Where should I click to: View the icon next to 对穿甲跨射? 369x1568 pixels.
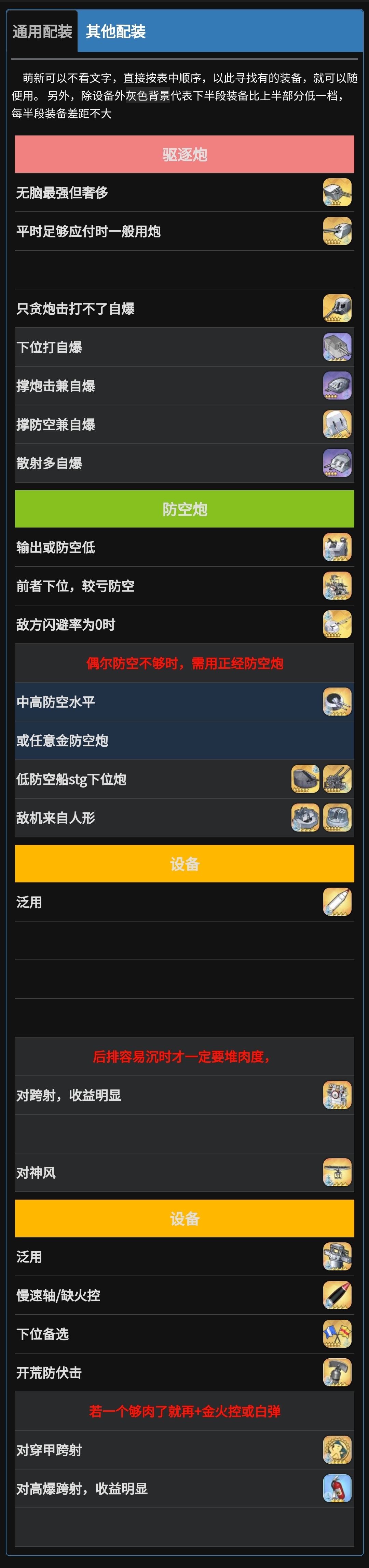pyautogui.click(x=337, y=1450)
